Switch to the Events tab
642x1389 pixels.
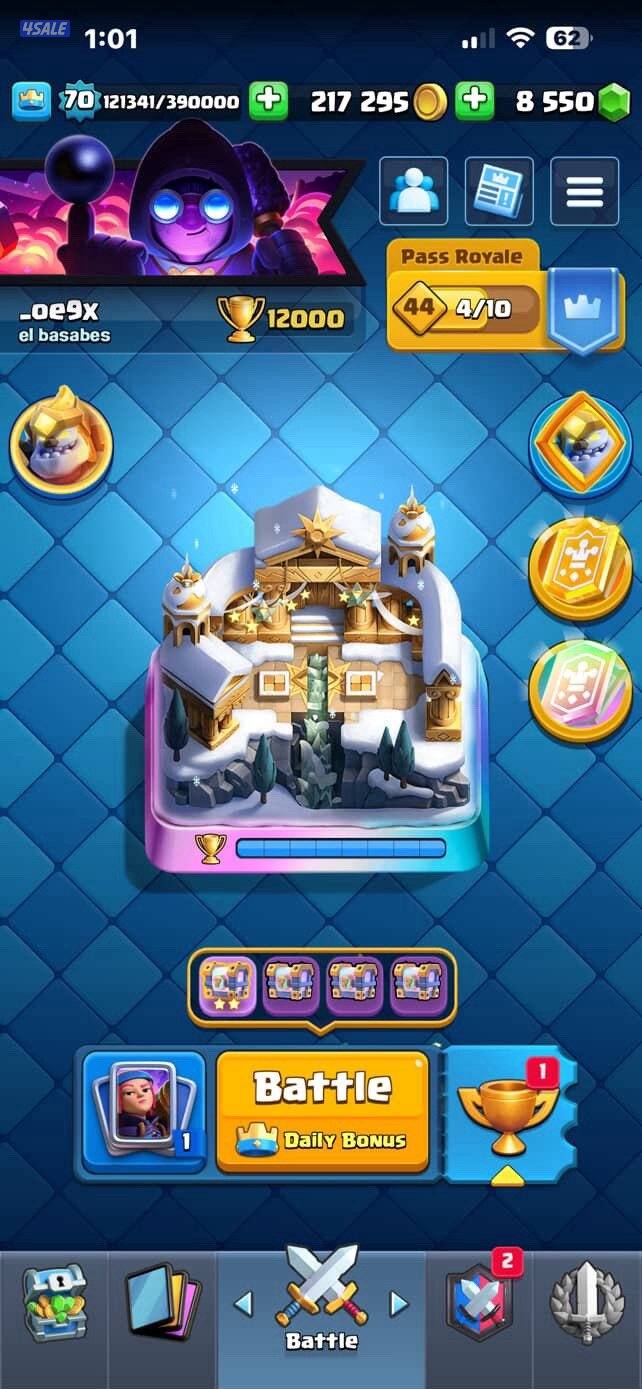click(588, 1304)
